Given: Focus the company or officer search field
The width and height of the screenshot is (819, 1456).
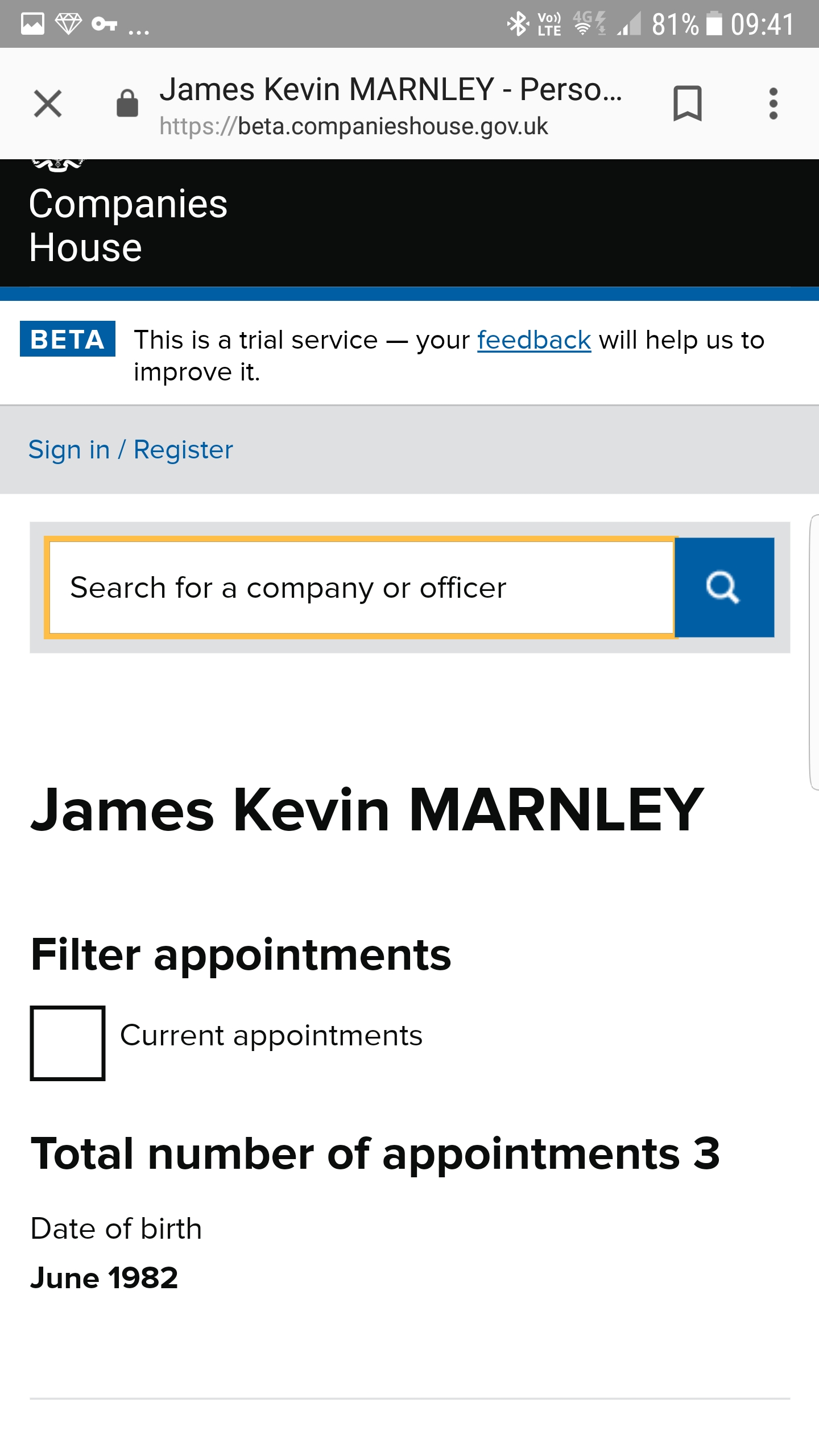Looking at the screenshot, I should 361,588.
